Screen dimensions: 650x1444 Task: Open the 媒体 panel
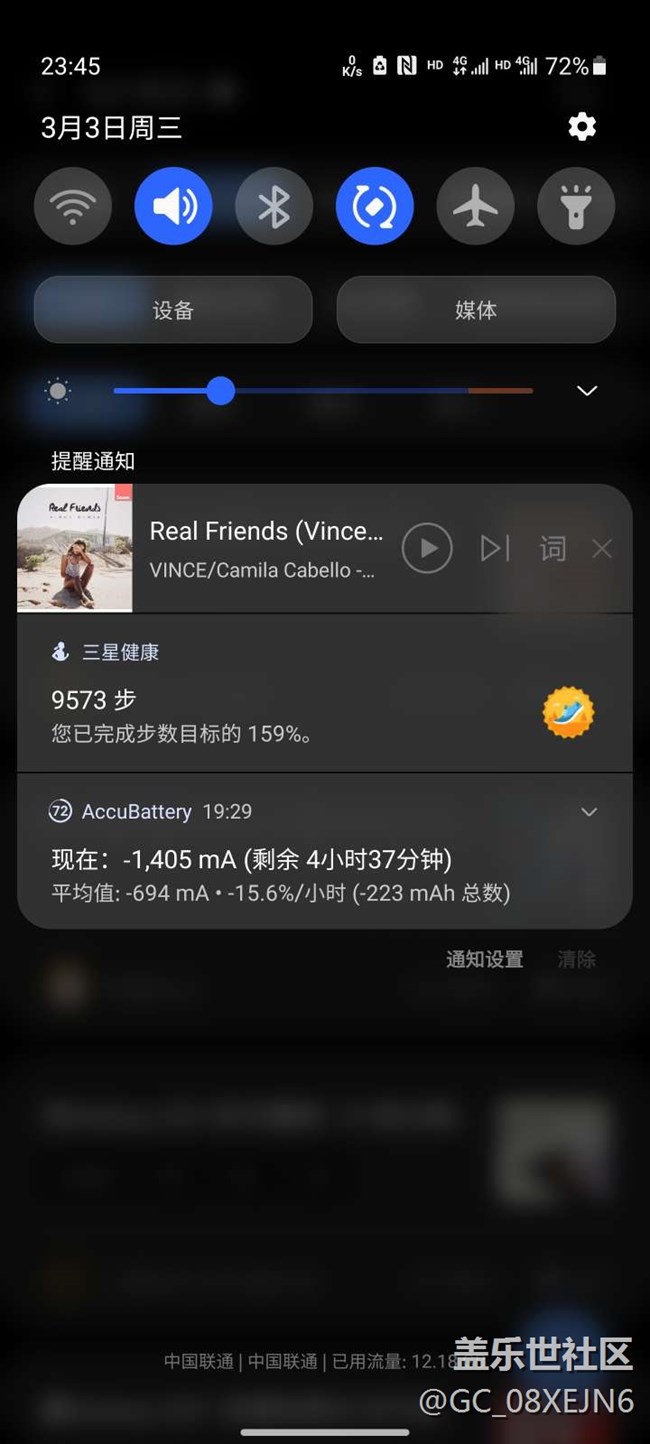pyautogui.click(x=476, y=310)
